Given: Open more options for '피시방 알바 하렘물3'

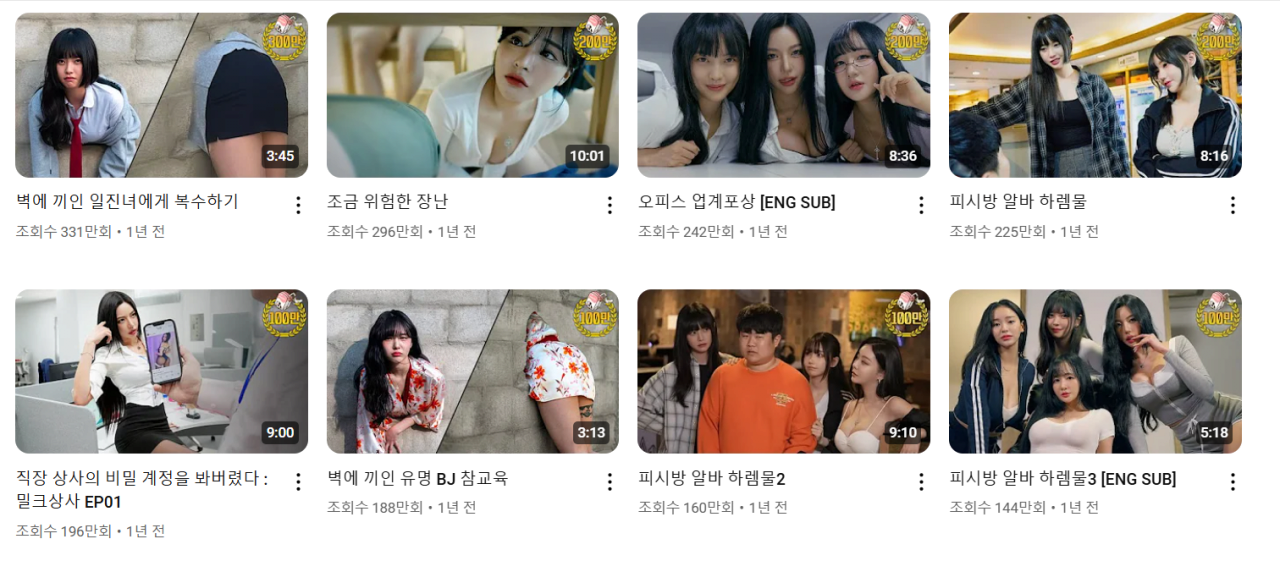Looking at the screenshot, I should click(x=1232, y=482).
